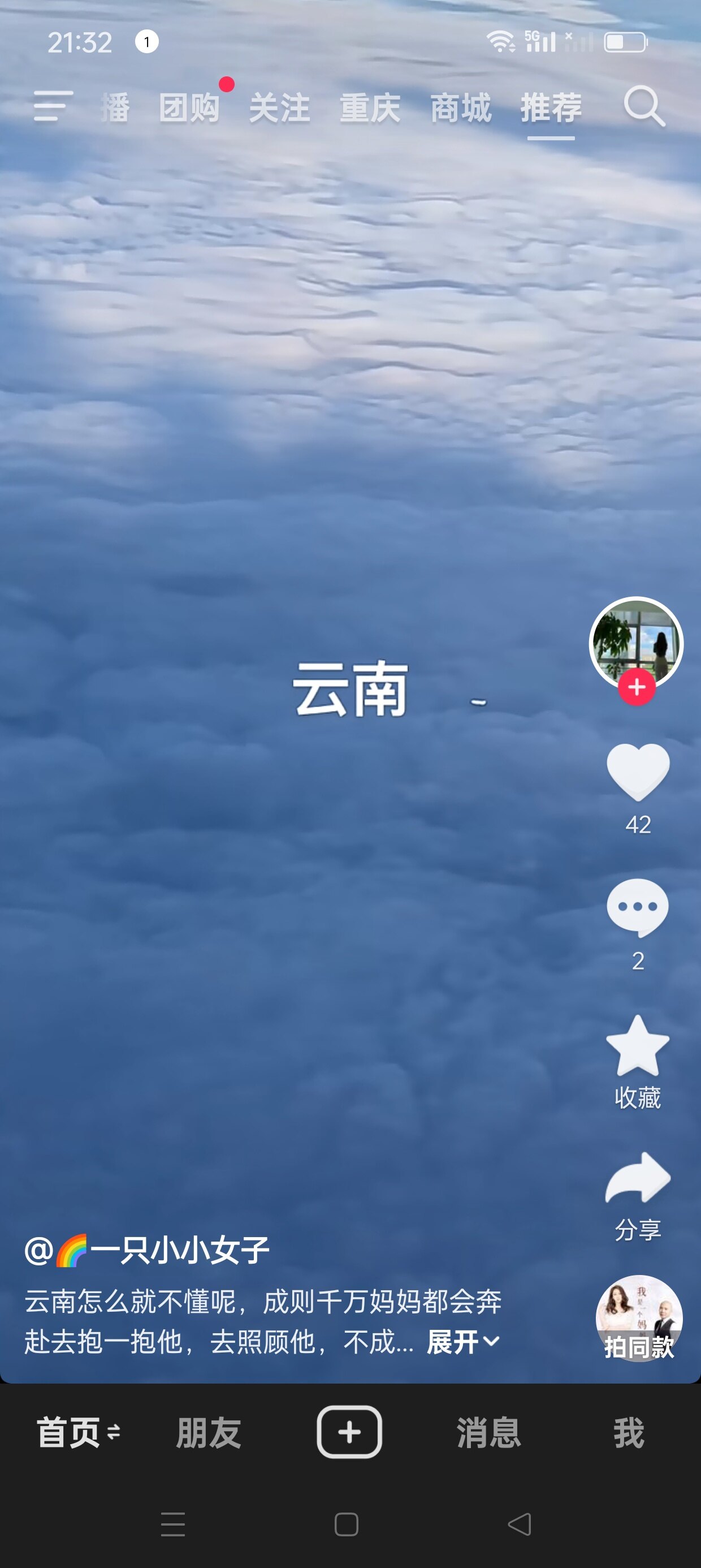Switch to the 商城 tab

tap(461, 107)
